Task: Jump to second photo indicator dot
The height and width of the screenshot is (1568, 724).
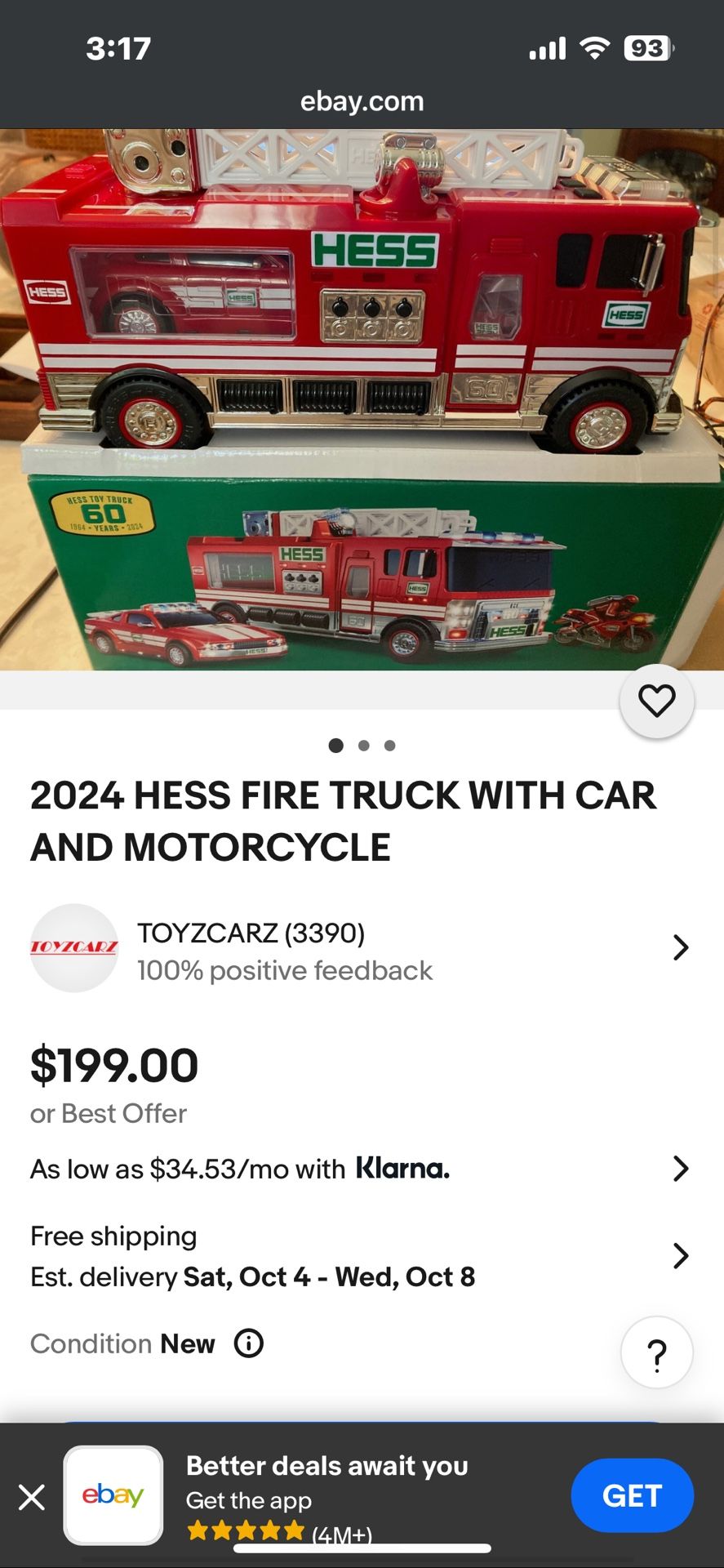Action: (x=364, y=745)
